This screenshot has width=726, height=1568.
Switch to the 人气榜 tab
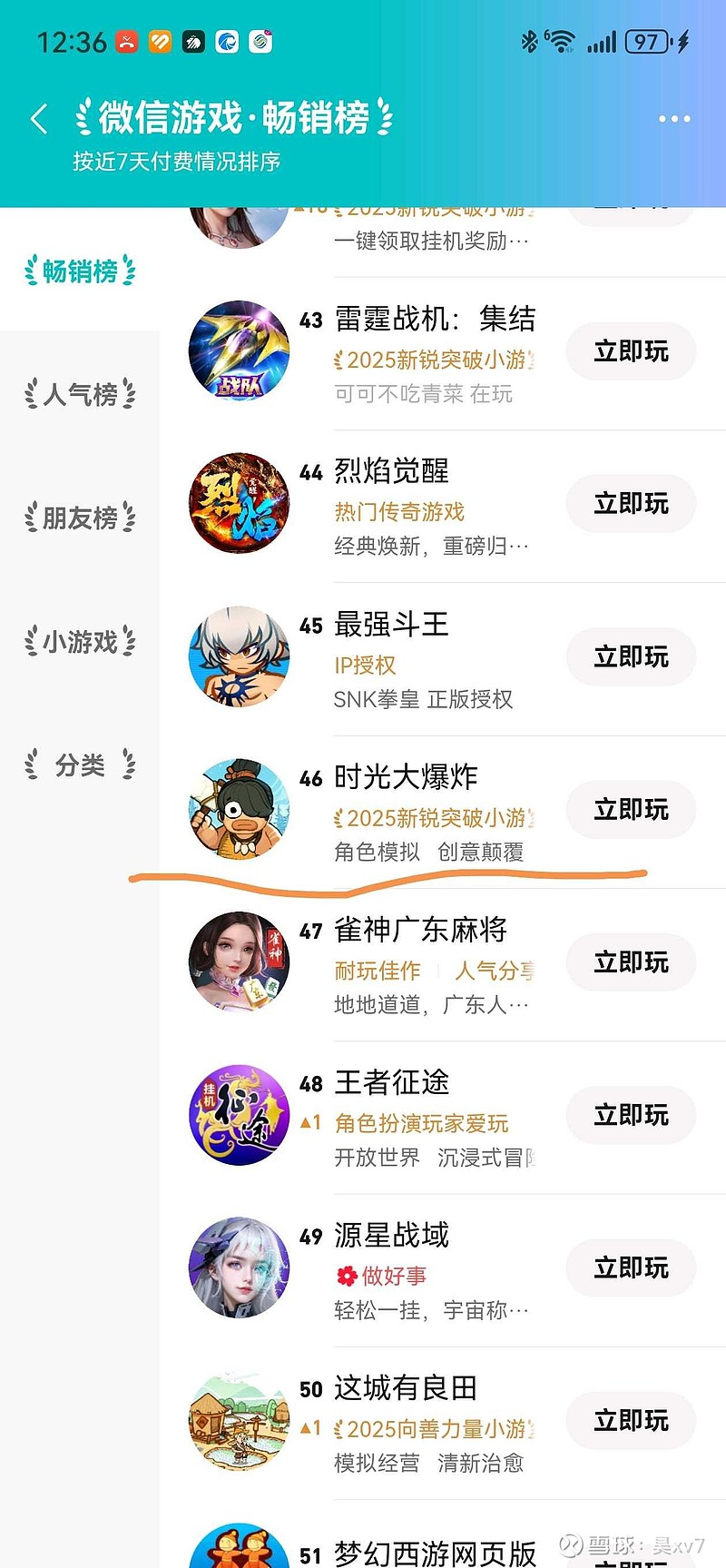pos(80,395)
